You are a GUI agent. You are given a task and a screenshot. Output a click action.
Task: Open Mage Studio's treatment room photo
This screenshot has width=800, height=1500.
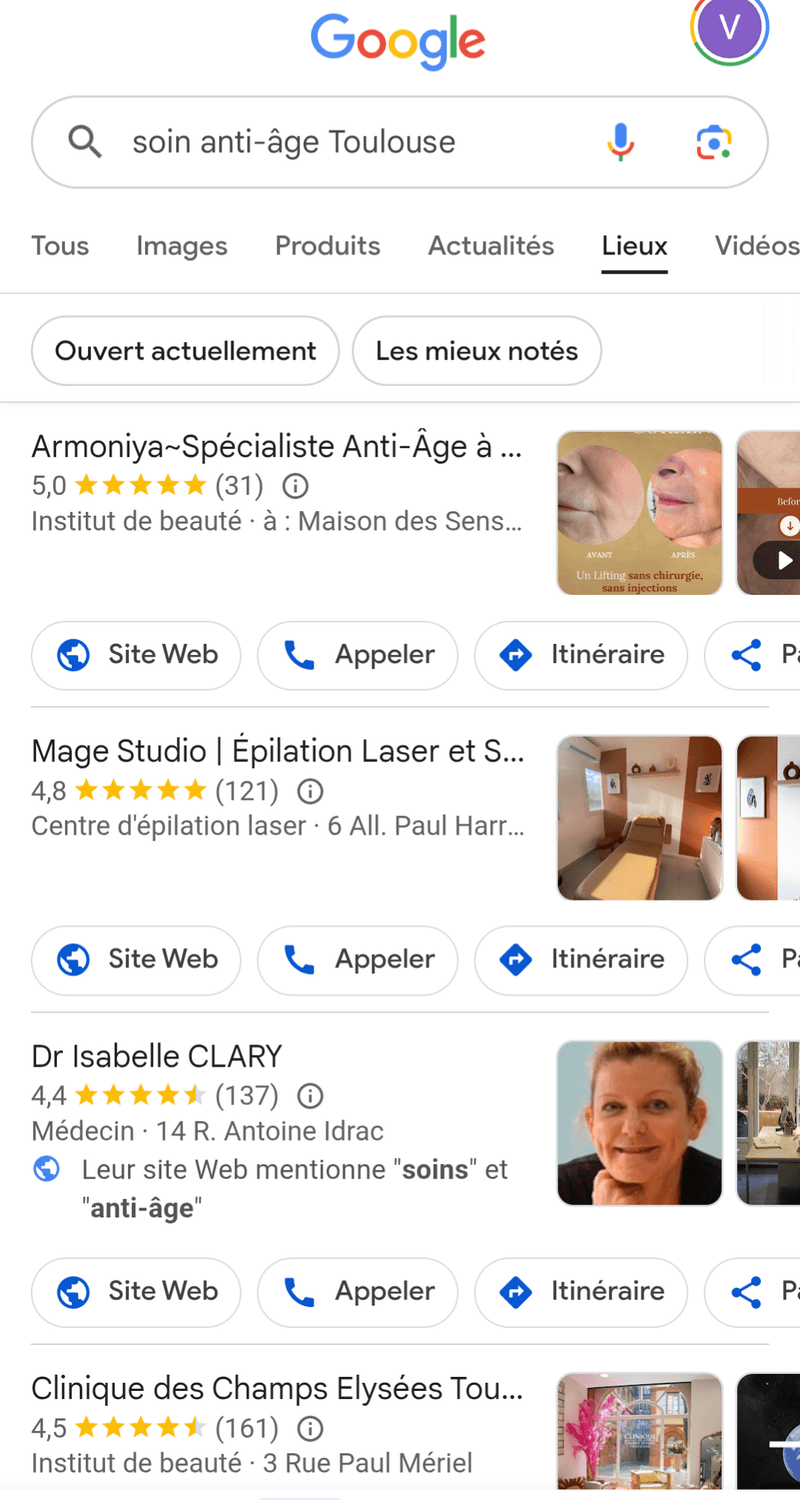pyautogui.click(x=640, y=818)
